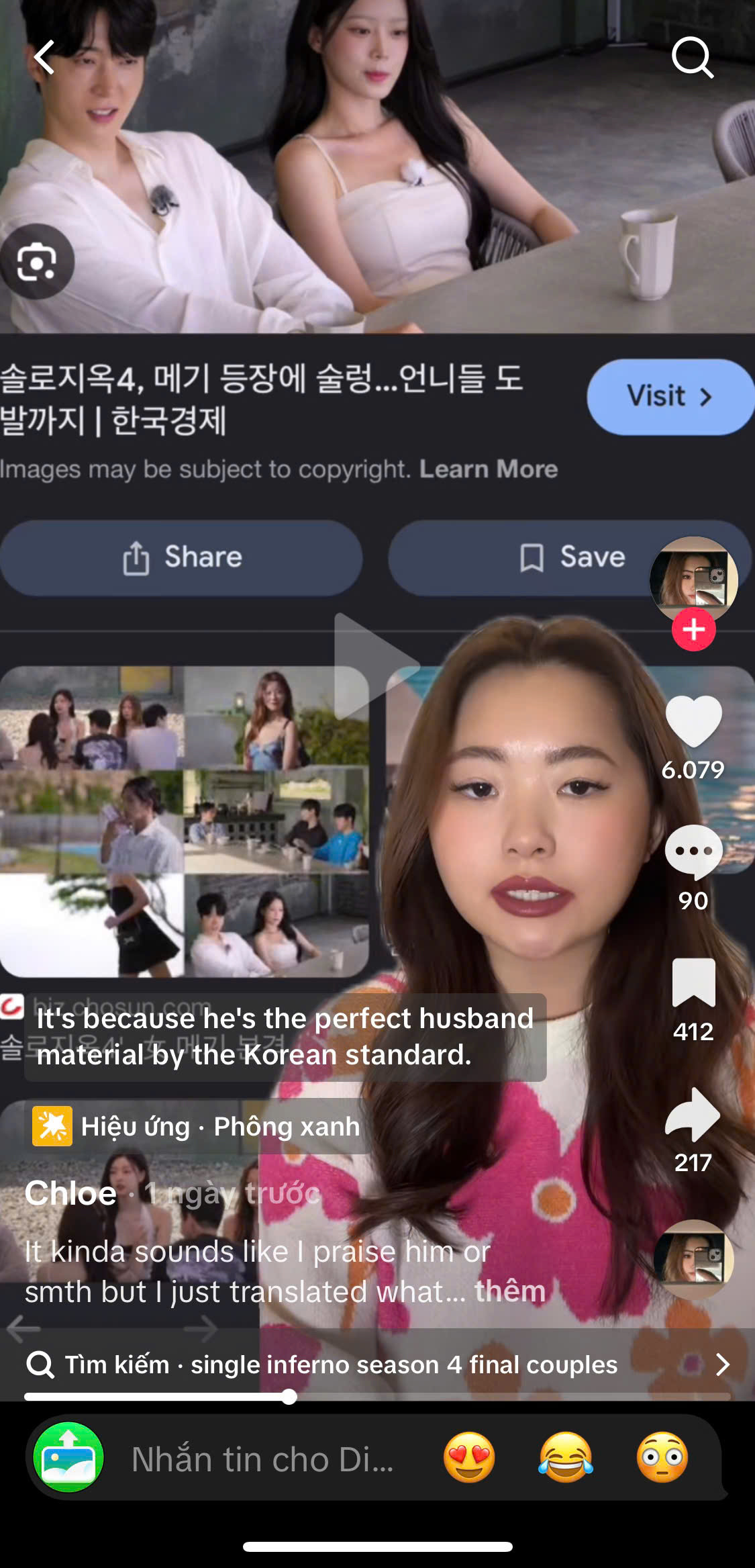Tap the Nhắn tin message field
This screenshot has width=755, height=1568.
pyautogui.click(x=263, y=1459)
